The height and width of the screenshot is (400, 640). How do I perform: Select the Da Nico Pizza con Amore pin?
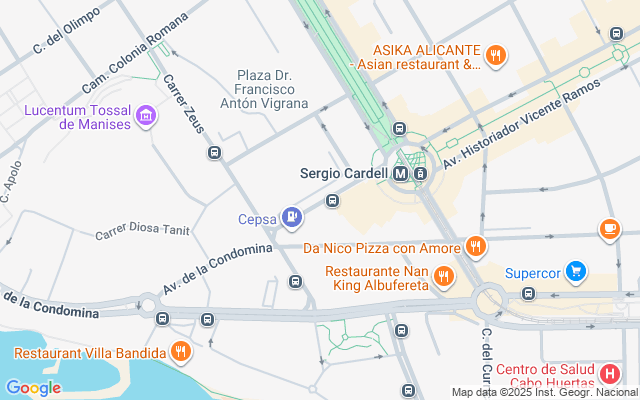pos(476,247)
